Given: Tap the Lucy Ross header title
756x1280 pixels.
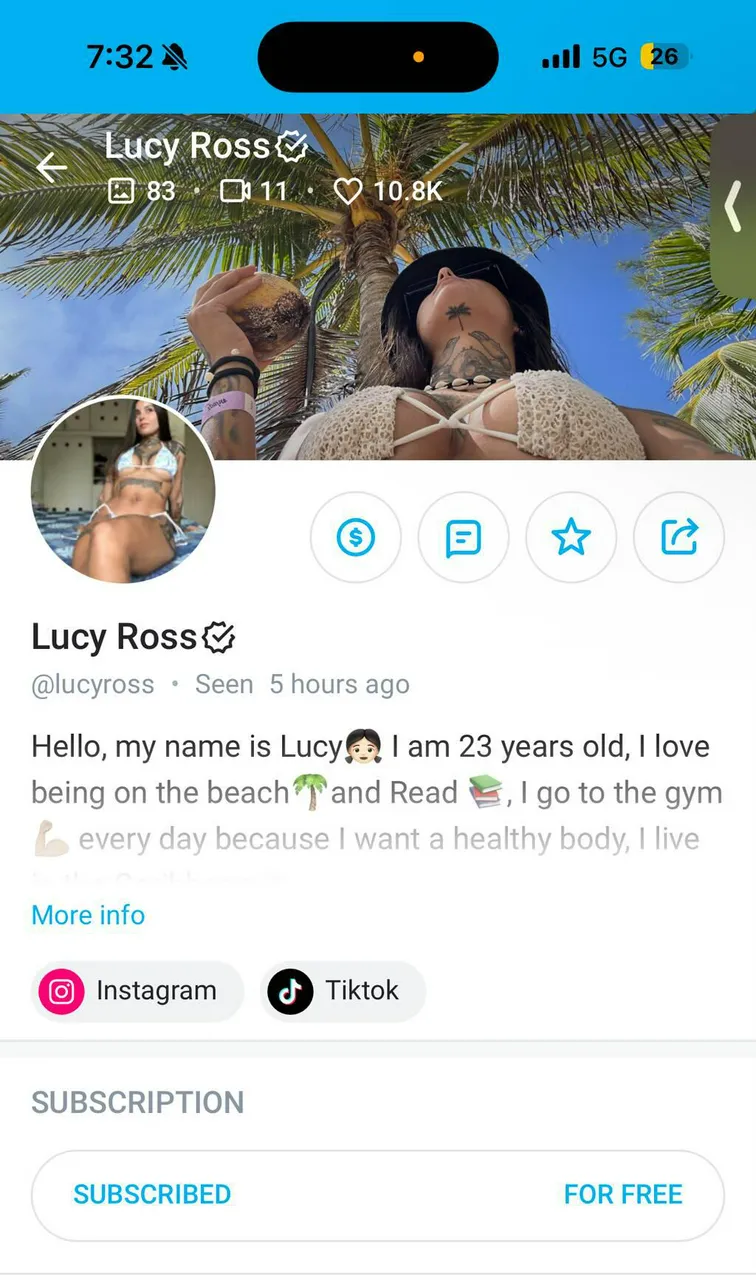Looking at the screenshot, I should coord(186,144).
